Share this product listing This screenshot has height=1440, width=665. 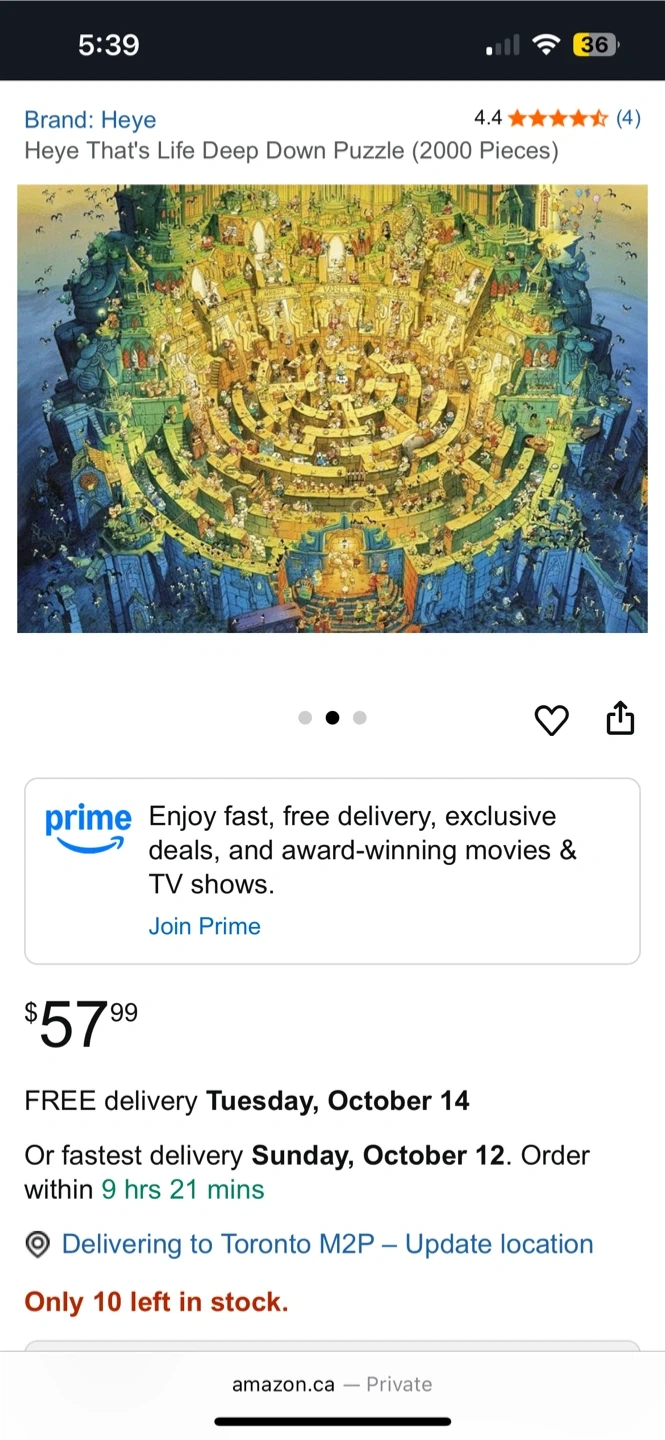click(x=620, y=718)
